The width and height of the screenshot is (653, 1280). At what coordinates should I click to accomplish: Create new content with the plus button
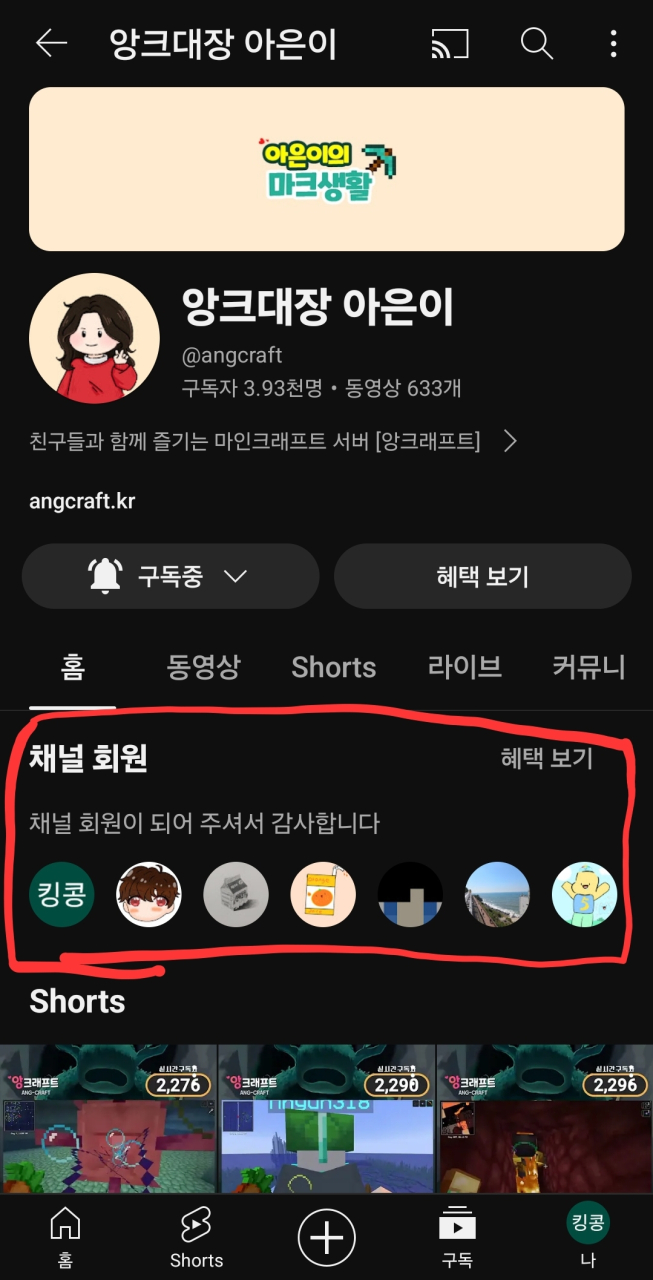[x=326, y=1237]
